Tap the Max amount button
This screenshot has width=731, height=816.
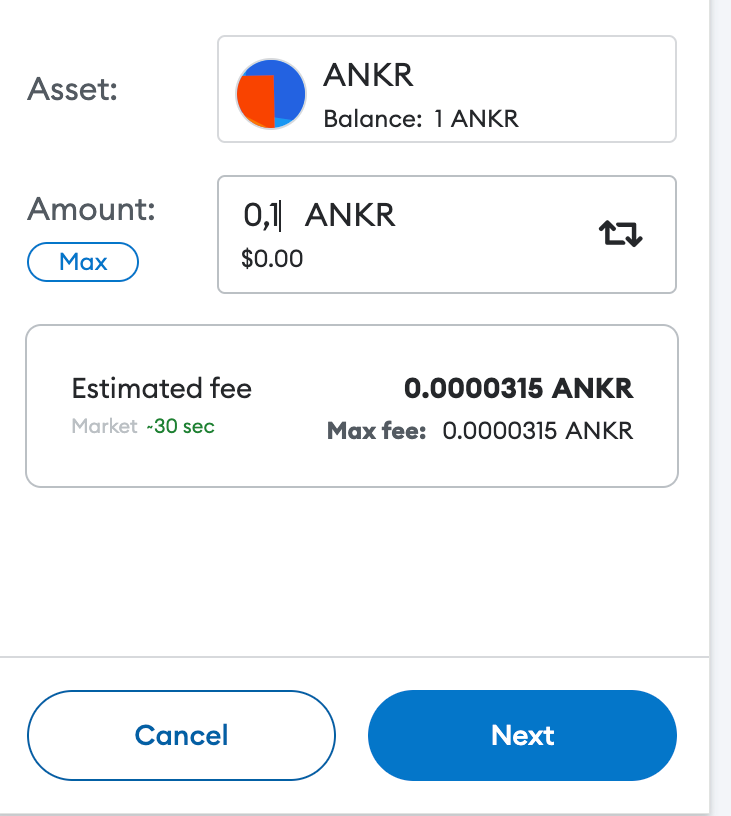[x=83, y=263]
